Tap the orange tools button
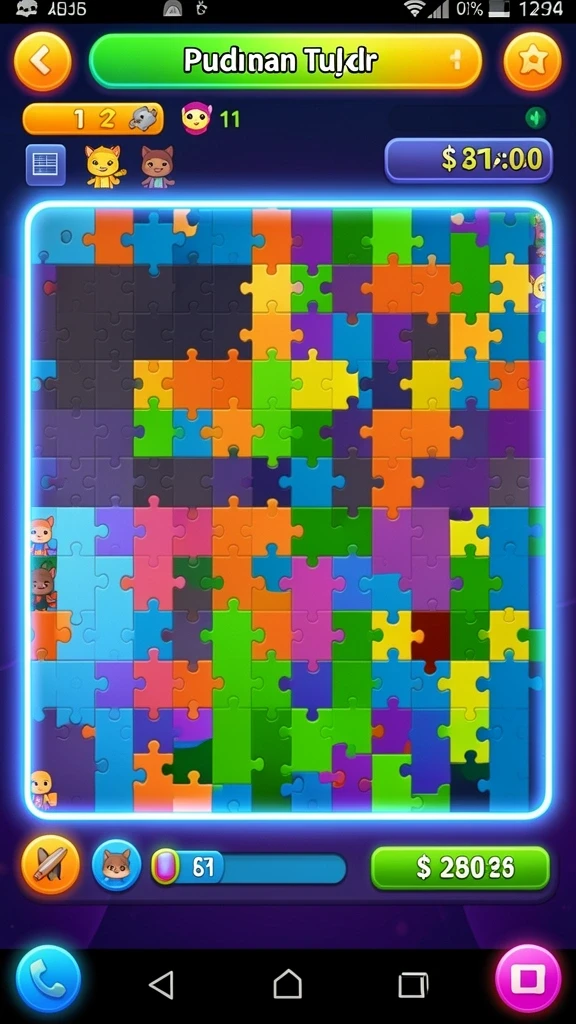 coord(51,865)
